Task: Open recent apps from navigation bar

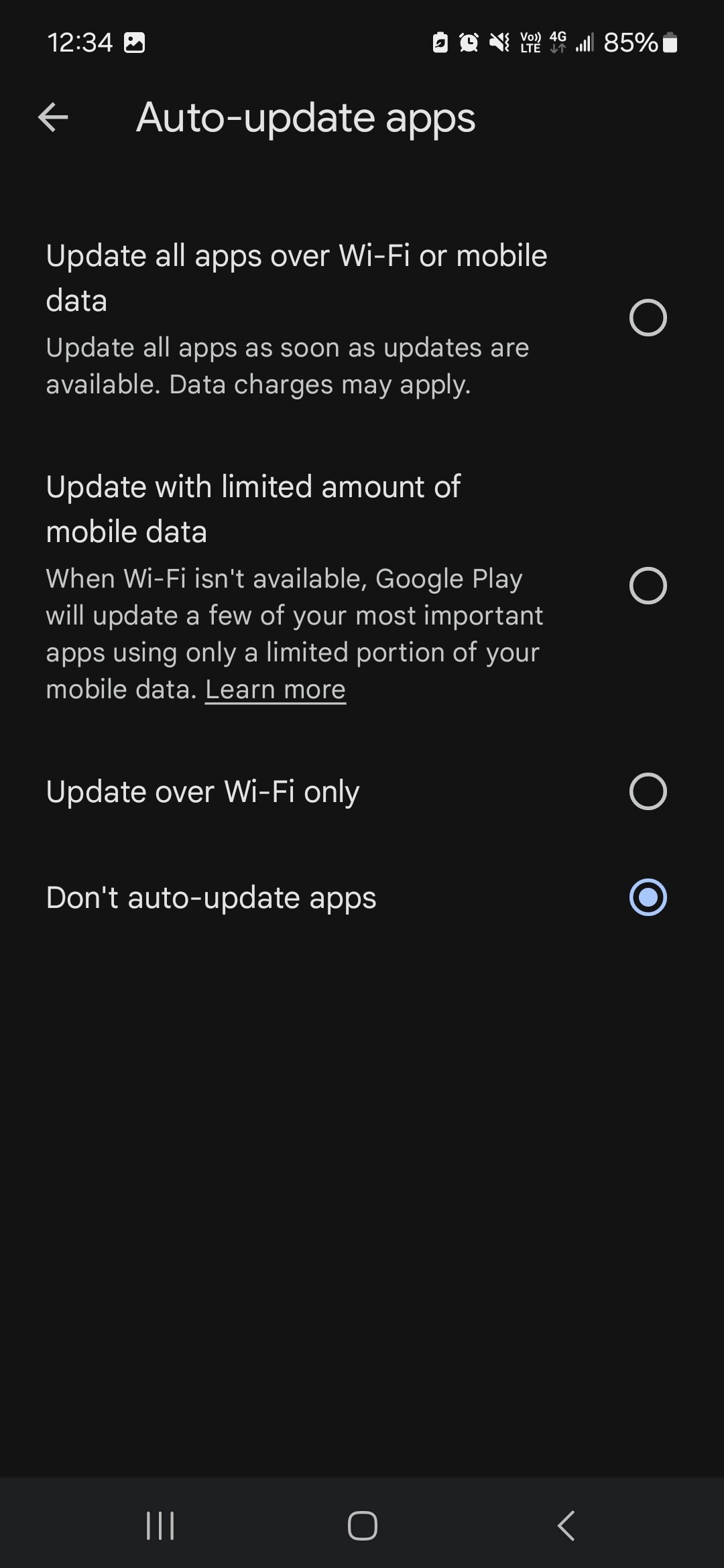Action: click(x=160, y=1526)
